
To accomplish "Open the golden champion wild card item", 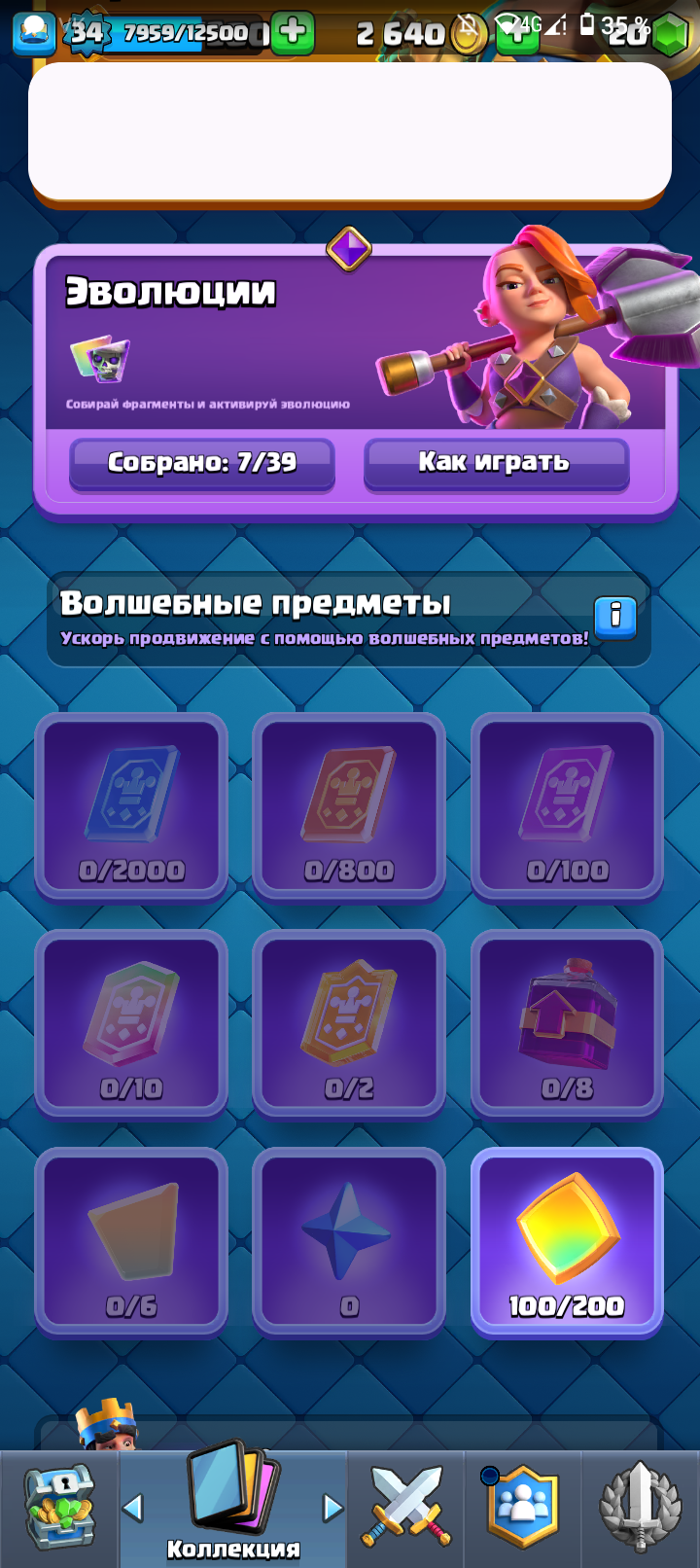I will [x=350, y=1023].
